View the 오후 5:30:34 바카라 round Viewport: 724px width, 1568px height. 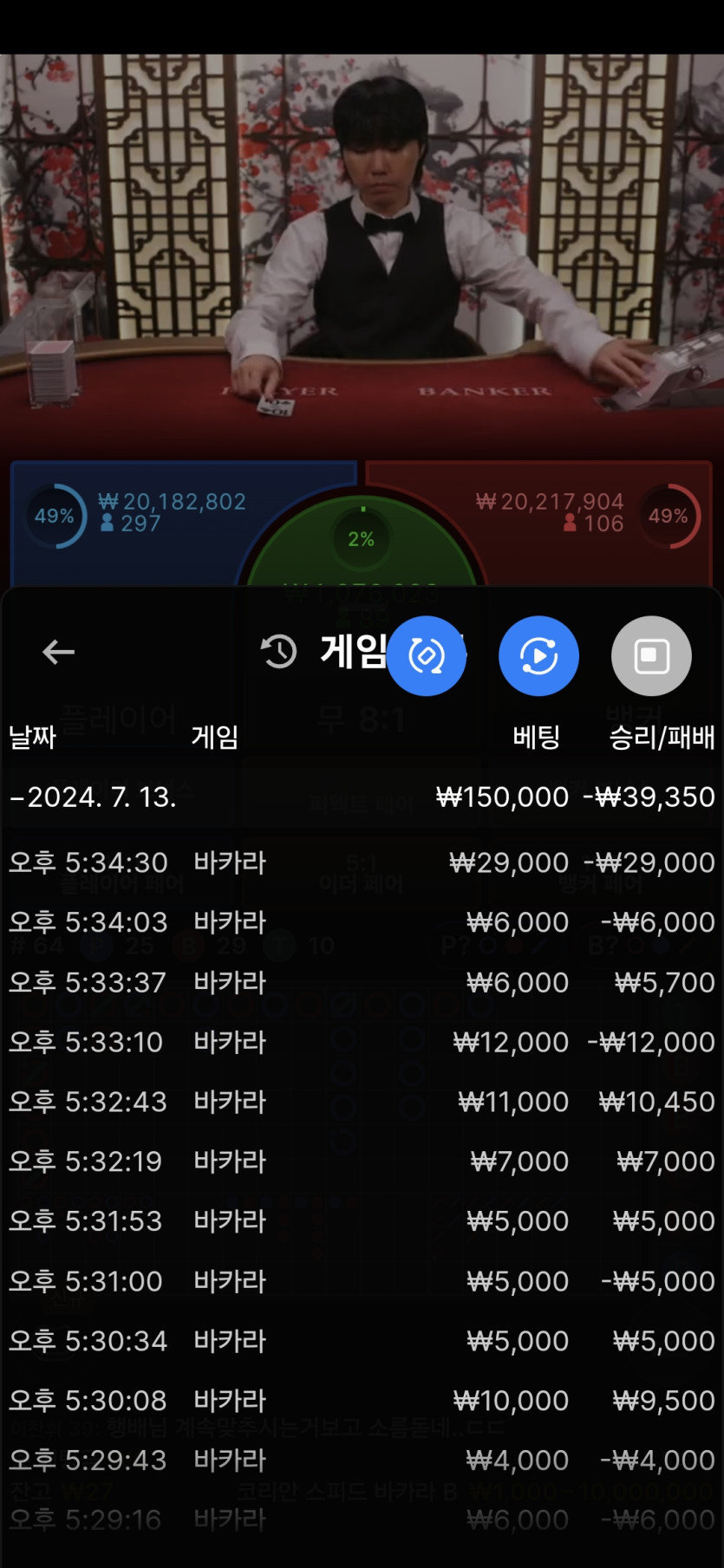pos(361,1341)
